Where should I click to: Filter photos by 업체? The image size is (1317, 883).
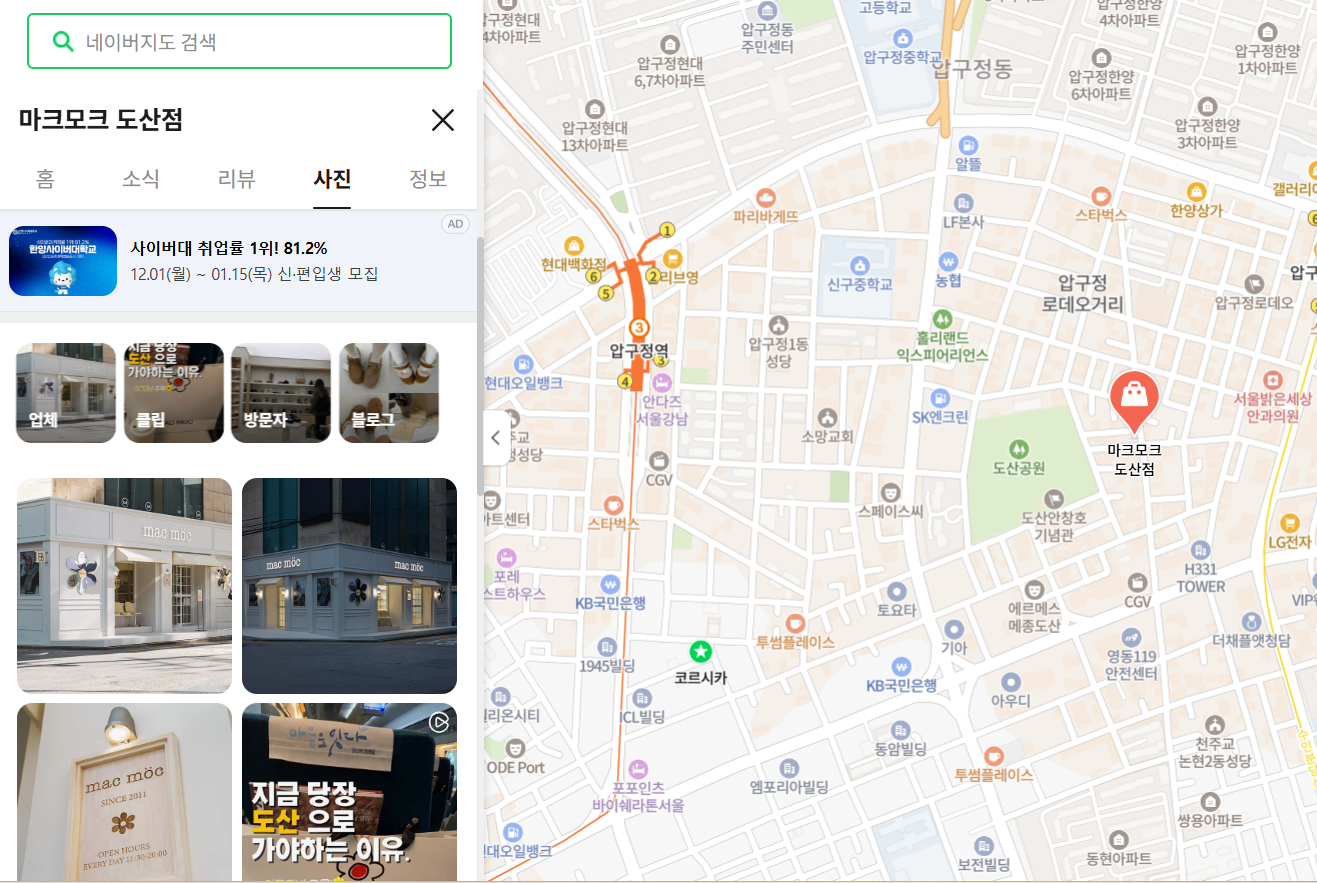click(x=66, y=393)
